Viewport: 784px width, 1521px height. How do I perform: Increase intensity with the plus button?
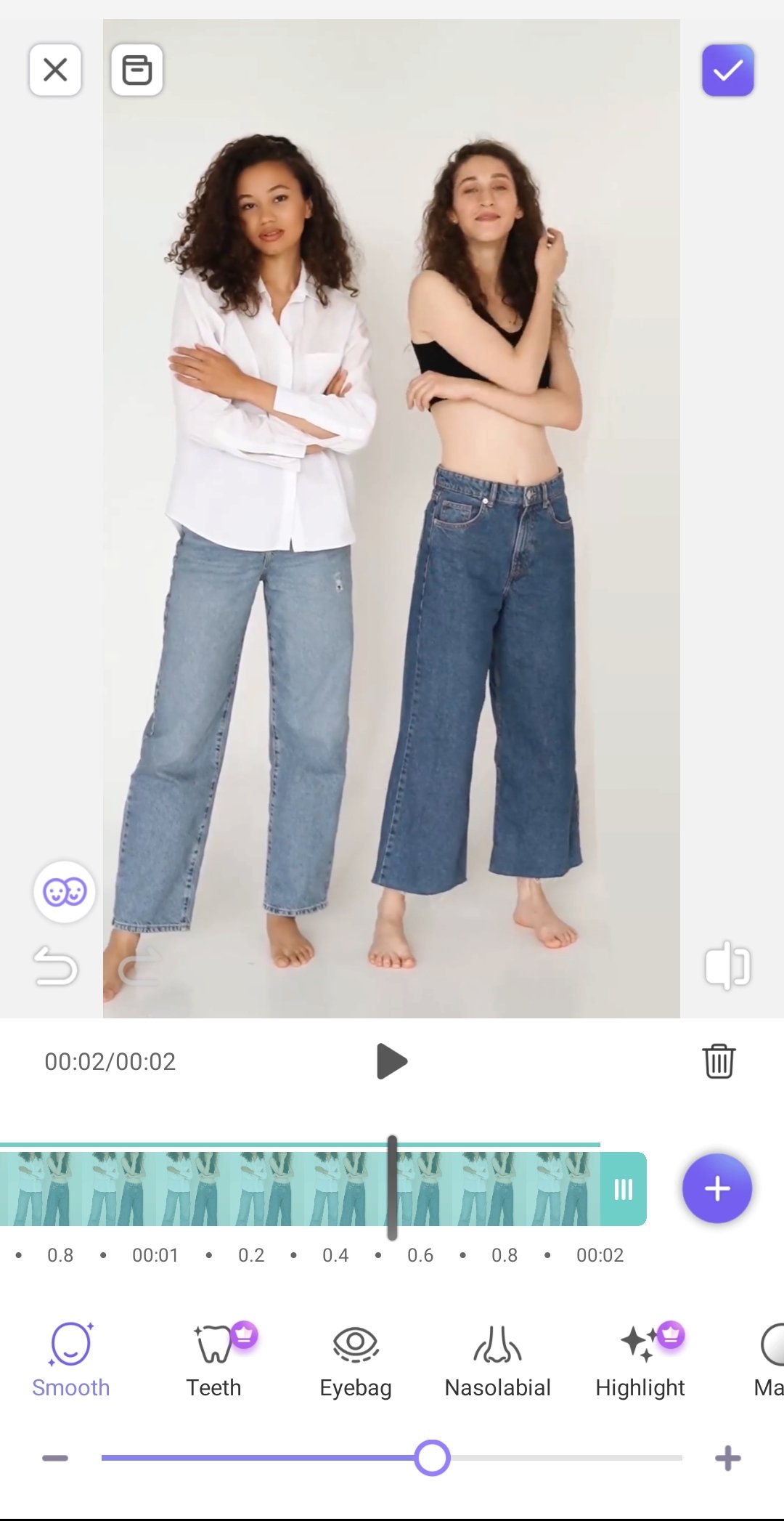coord(727,1458)
